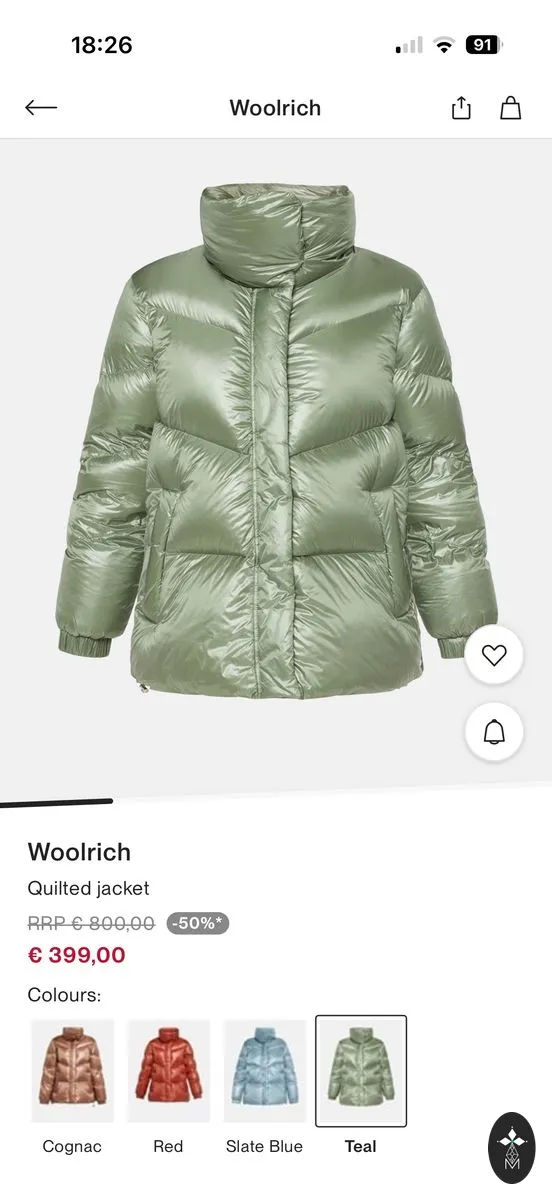This screenshot has height=1200, width=552.
Task: Open the shopping bag
Action: 511,108
